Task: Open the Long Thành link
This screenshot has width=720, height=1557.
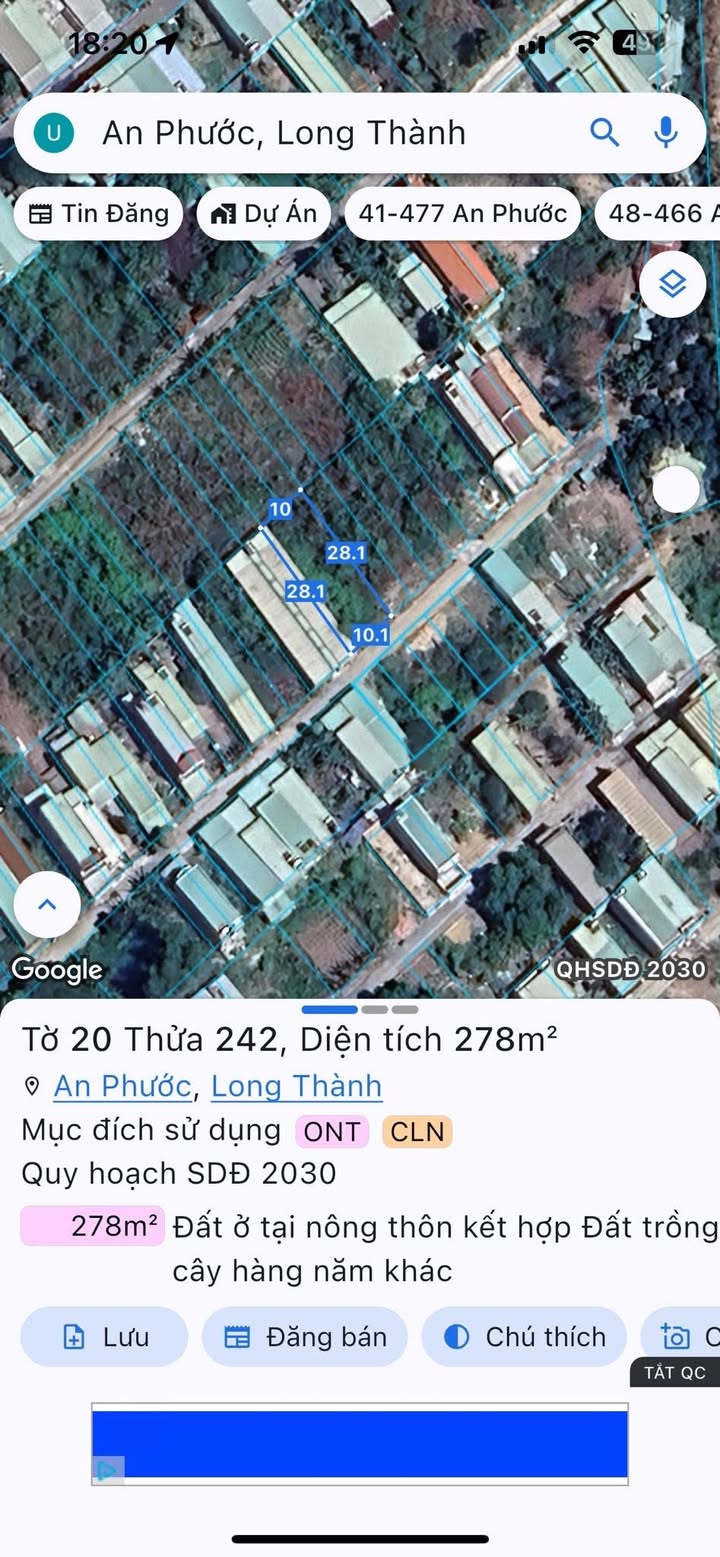Action: point(296,1086)
